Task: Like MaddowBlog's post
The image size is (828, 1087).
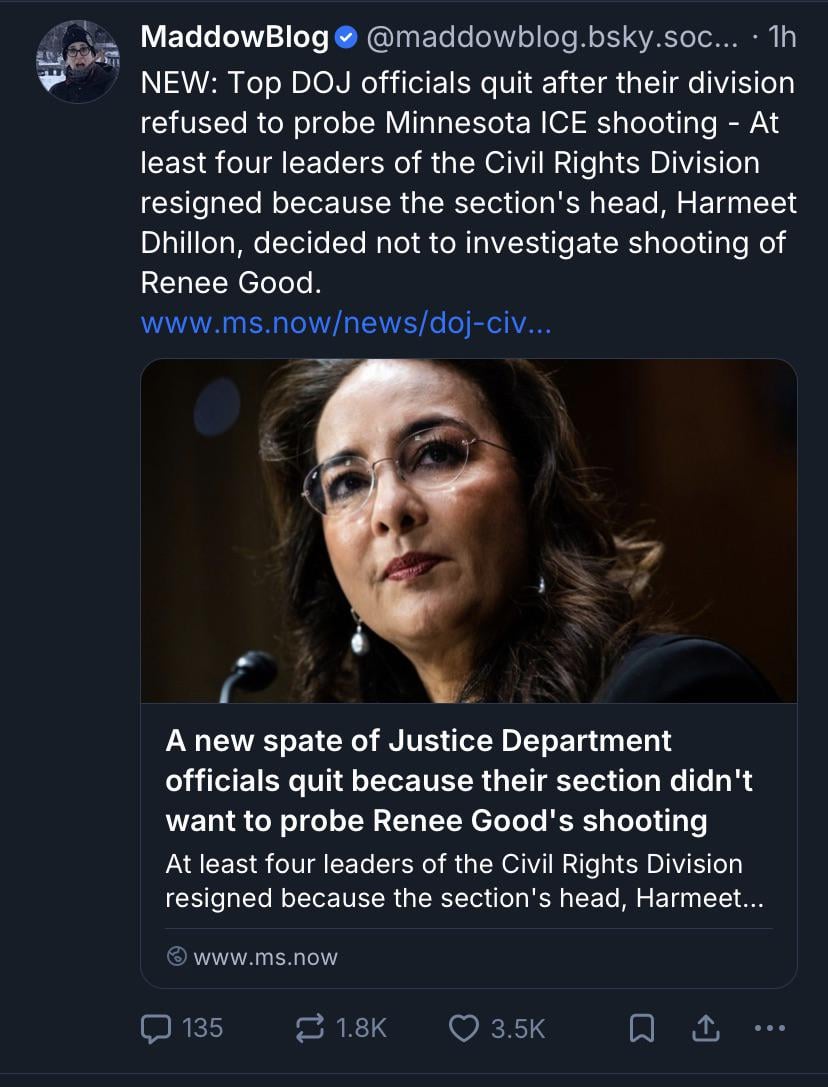Action: click(x=464, y=1027)
